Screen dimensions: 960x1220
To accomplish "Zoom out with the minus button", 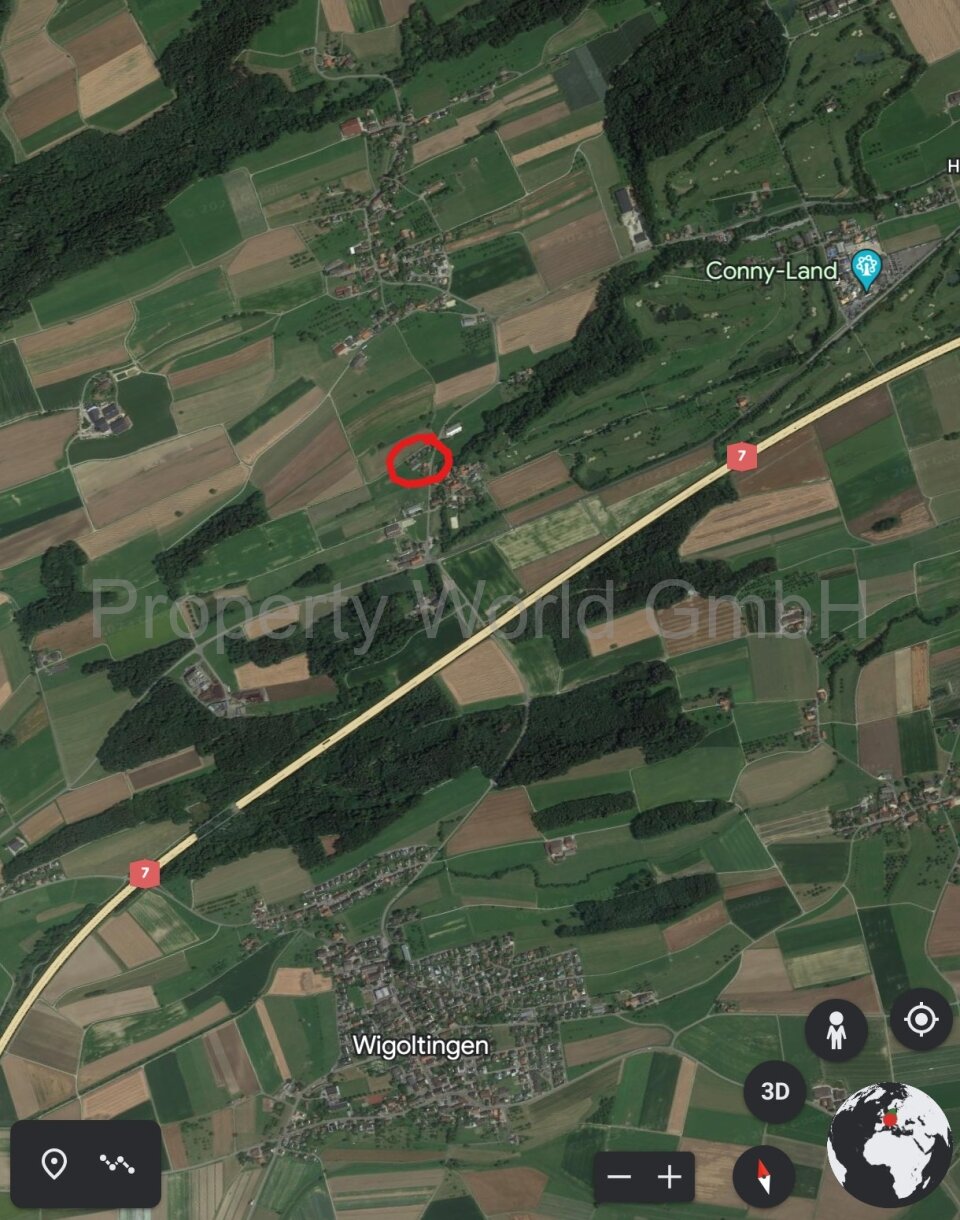I will [619, 1176].
